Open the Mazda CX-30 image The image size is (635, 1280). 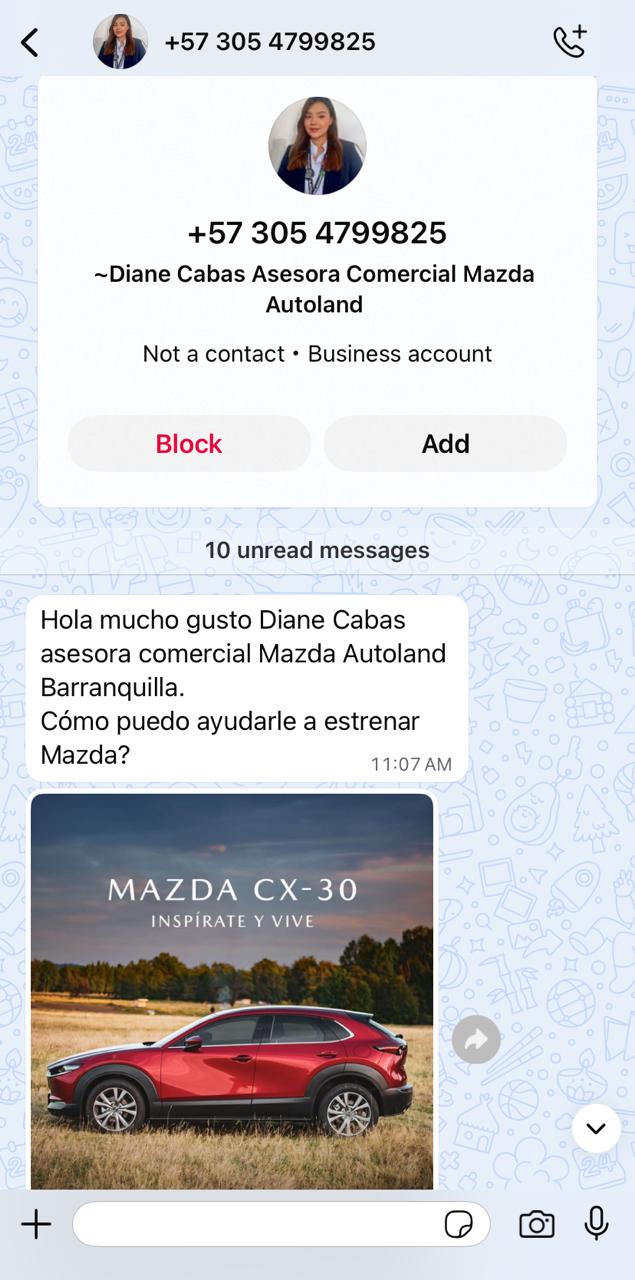coord(232,990)
